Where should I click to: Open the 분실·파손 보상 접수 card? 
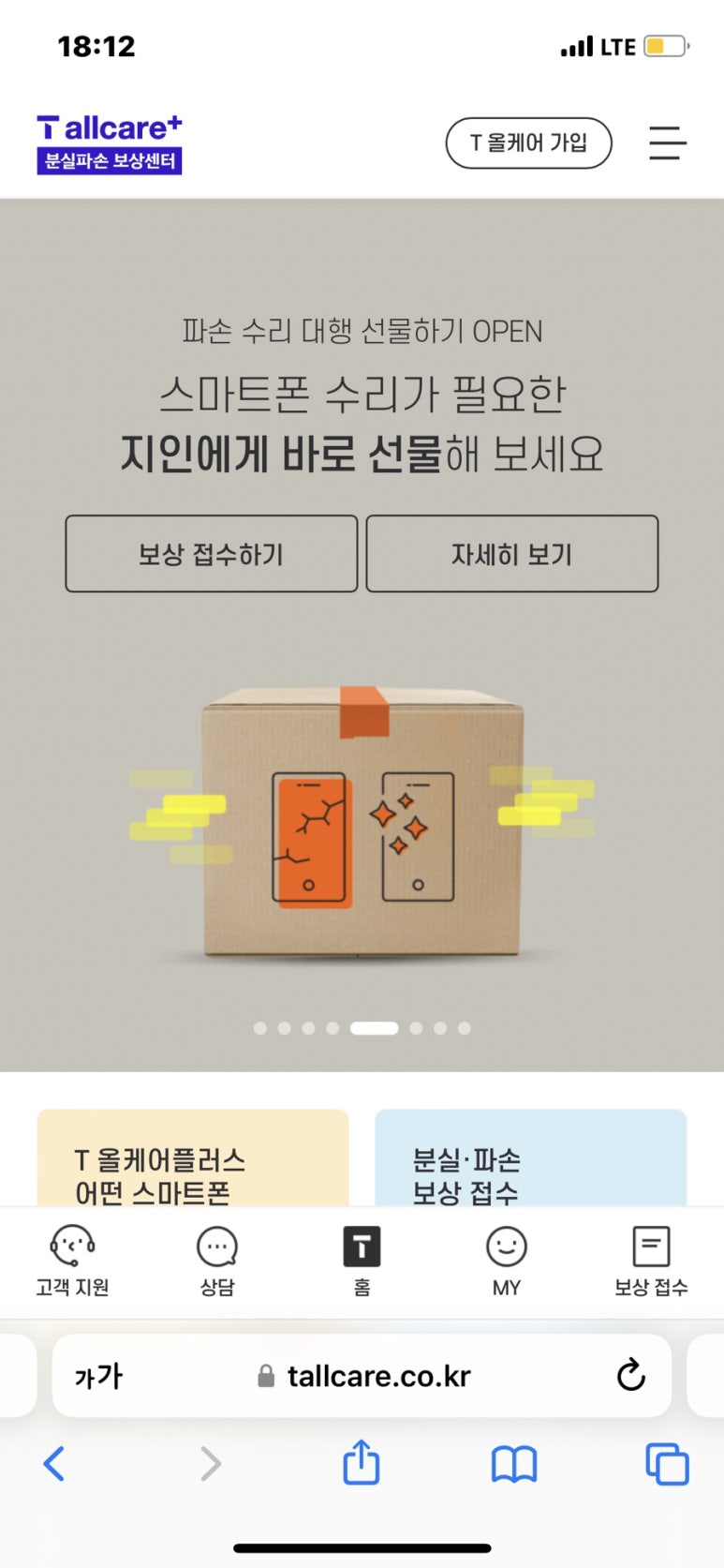[530, 1160]
